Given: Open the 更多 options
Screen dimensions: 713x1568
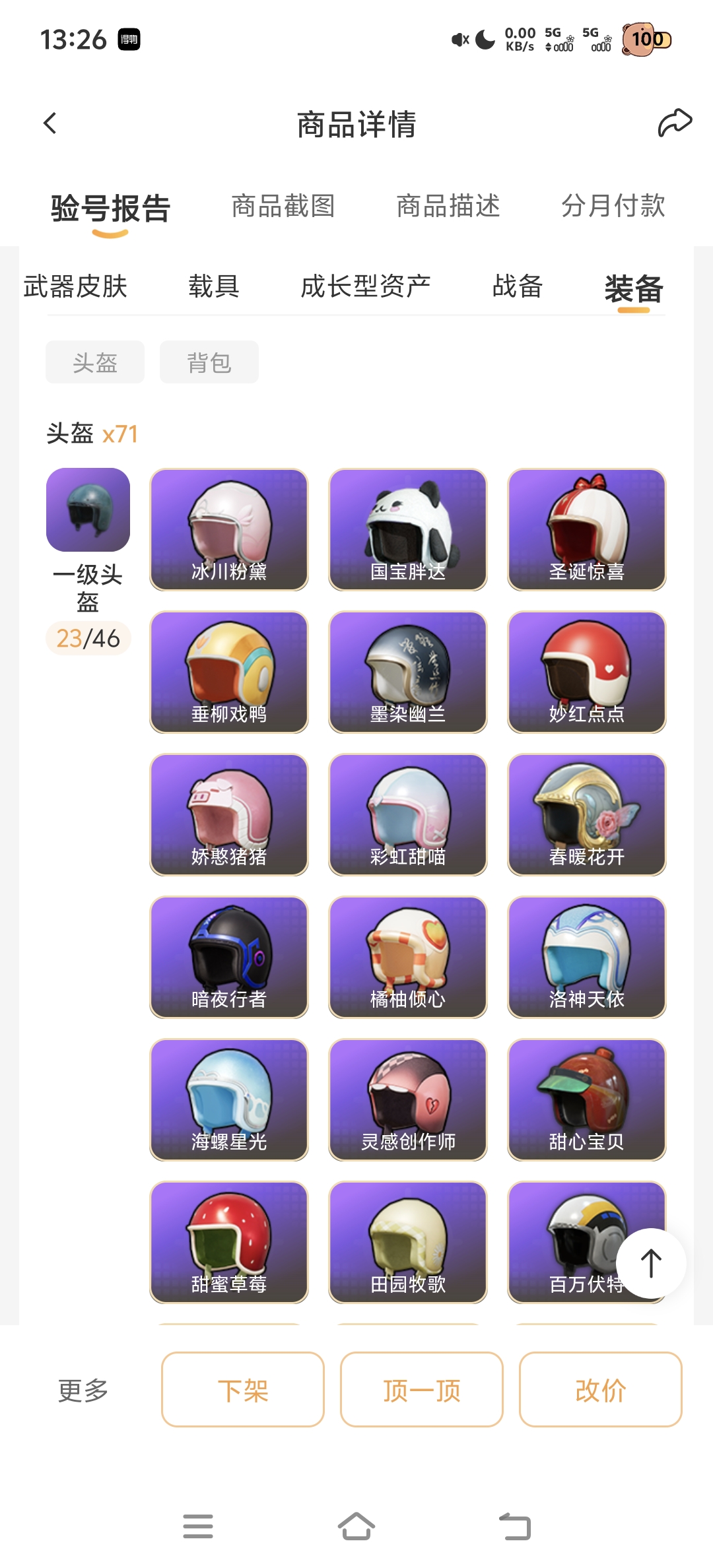Looking at the screenshot, I should tap(83, 1390).
